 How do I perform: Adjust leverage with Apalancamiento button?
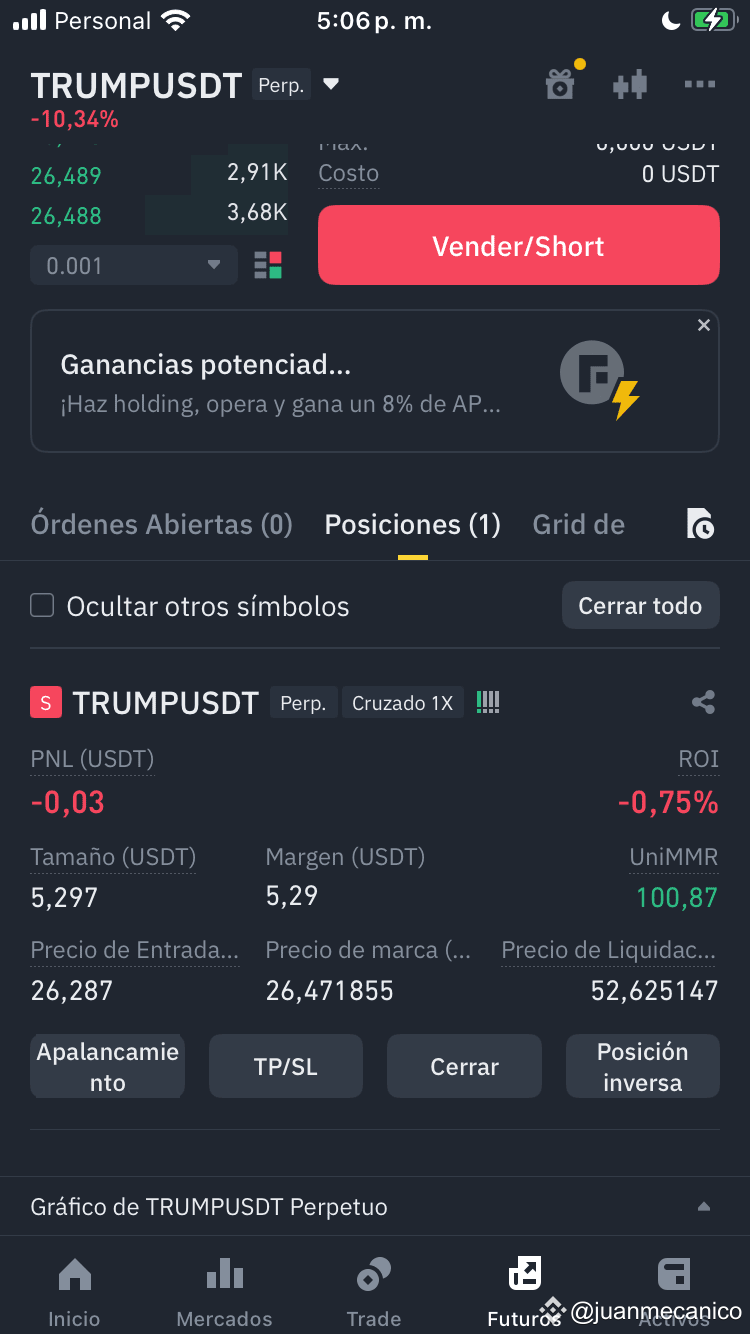(108, 1067)
